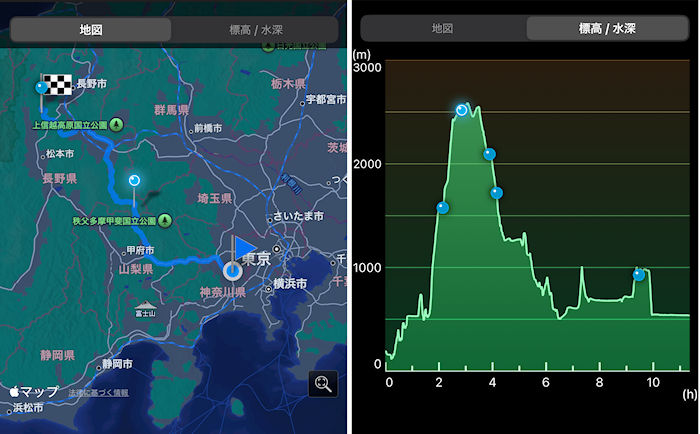Tap the waypoint pin above 秩父多摩甲斐国立公園
The height and width of the screenshot is (434, 700).
[x=134, y=180]
